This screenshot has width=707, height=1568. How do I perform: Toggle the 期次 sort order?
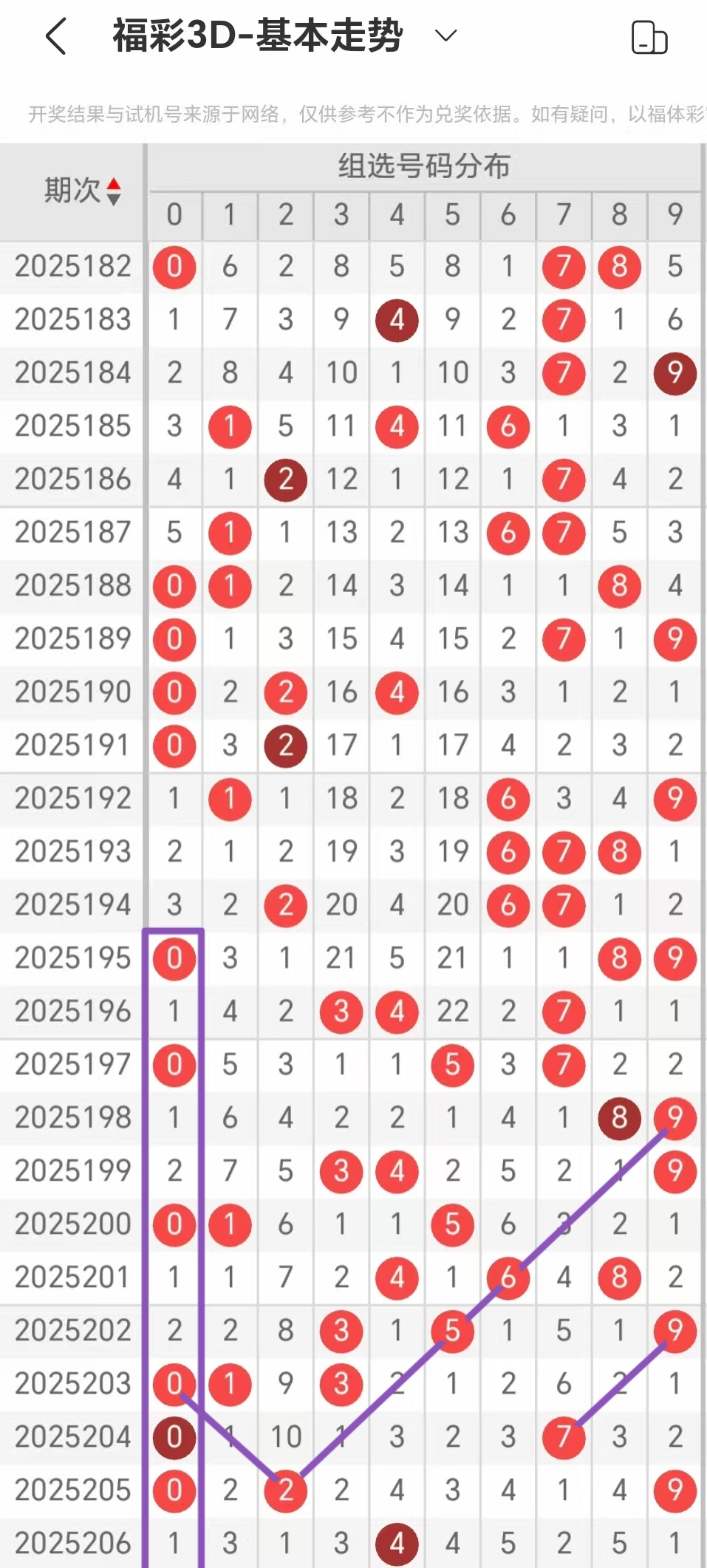tap(113, 191)
